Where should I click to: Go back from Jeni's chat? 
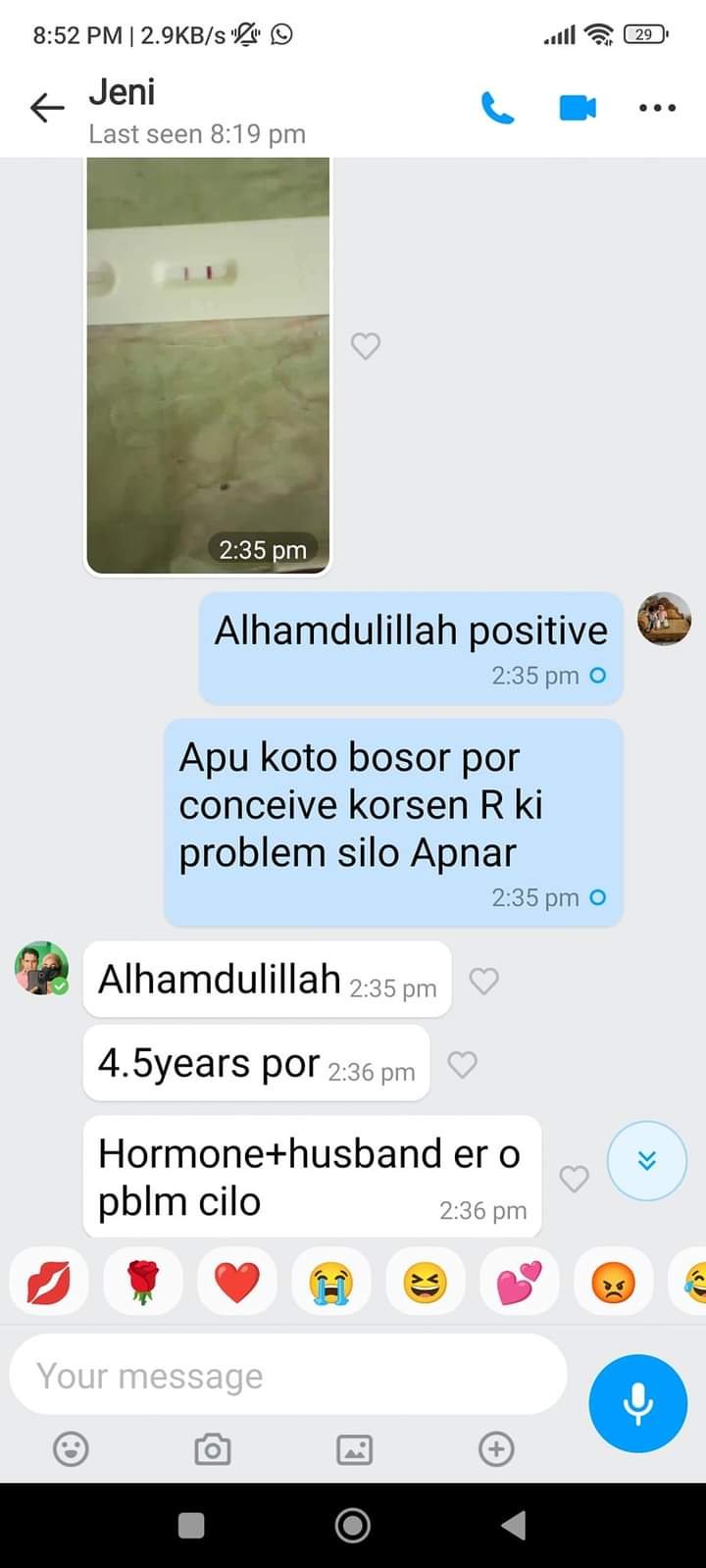[46, 107]
